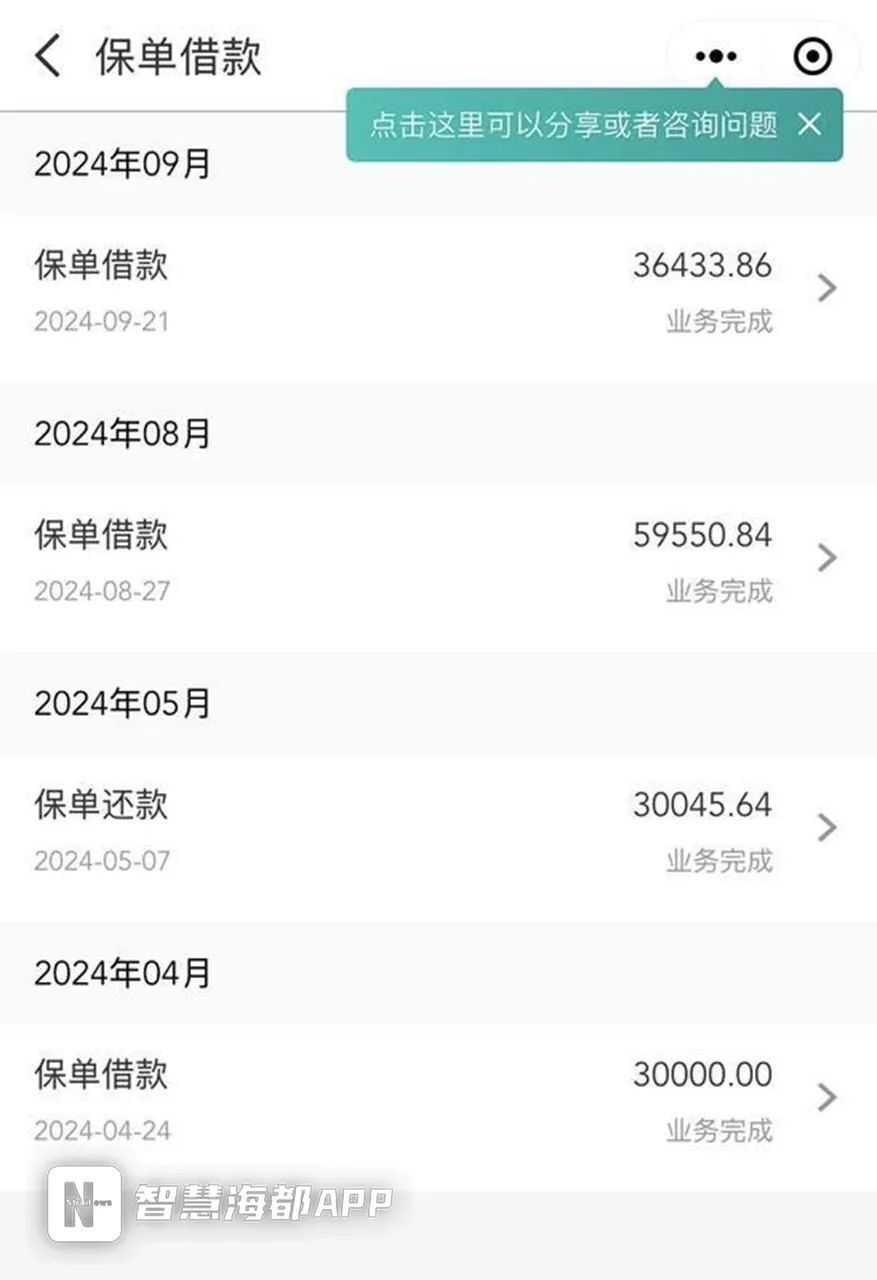Dismiss the share or consult tooltip

click(x=809, y=124)
